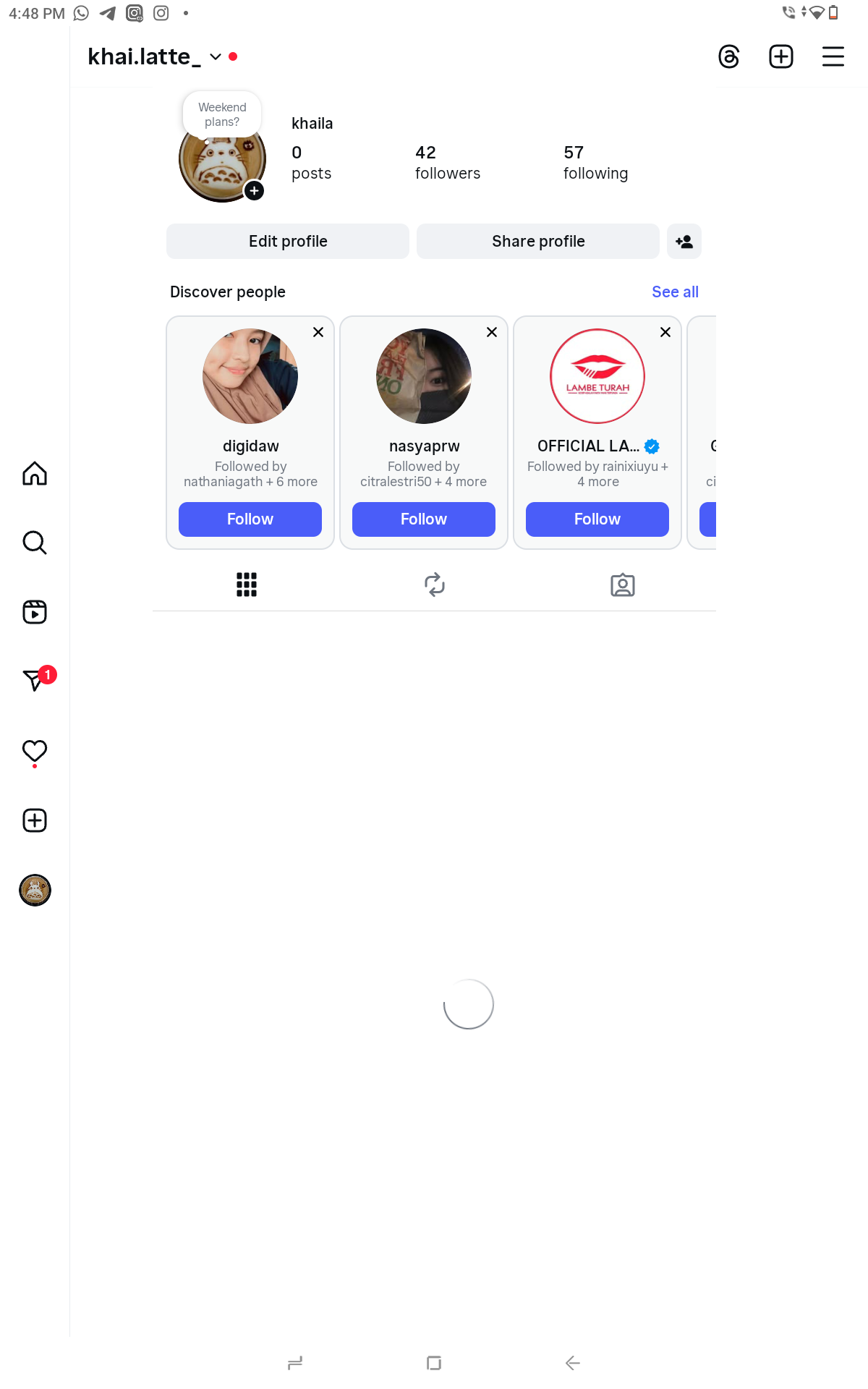868x1389 pixels.
Task: View the 42 followers list
Action: 447,163
